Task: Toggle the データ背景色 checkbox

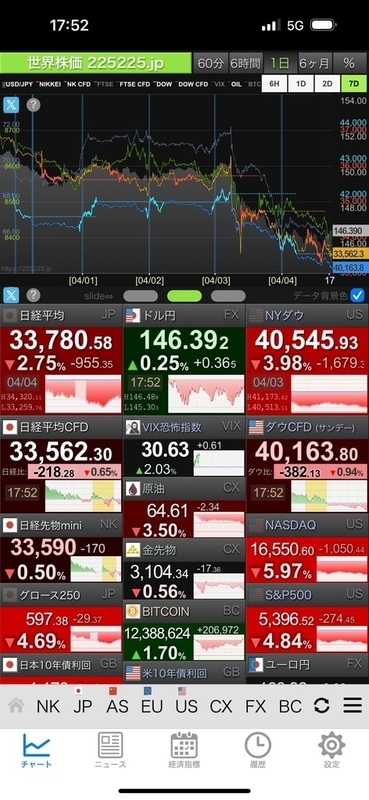Action: 358,295
